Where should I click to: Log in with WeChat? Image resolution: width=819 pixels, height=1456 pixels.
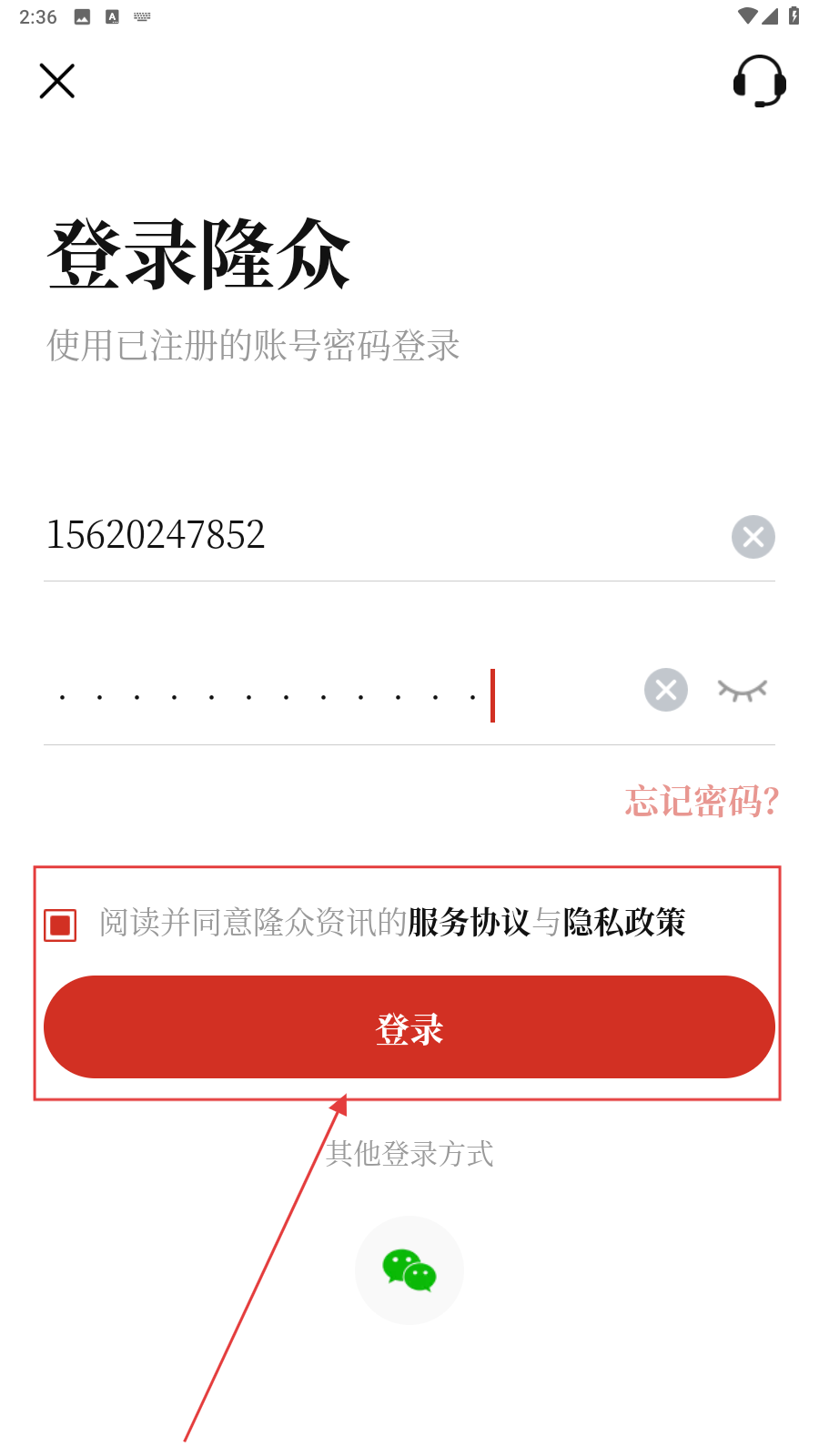pos(409,1270)
